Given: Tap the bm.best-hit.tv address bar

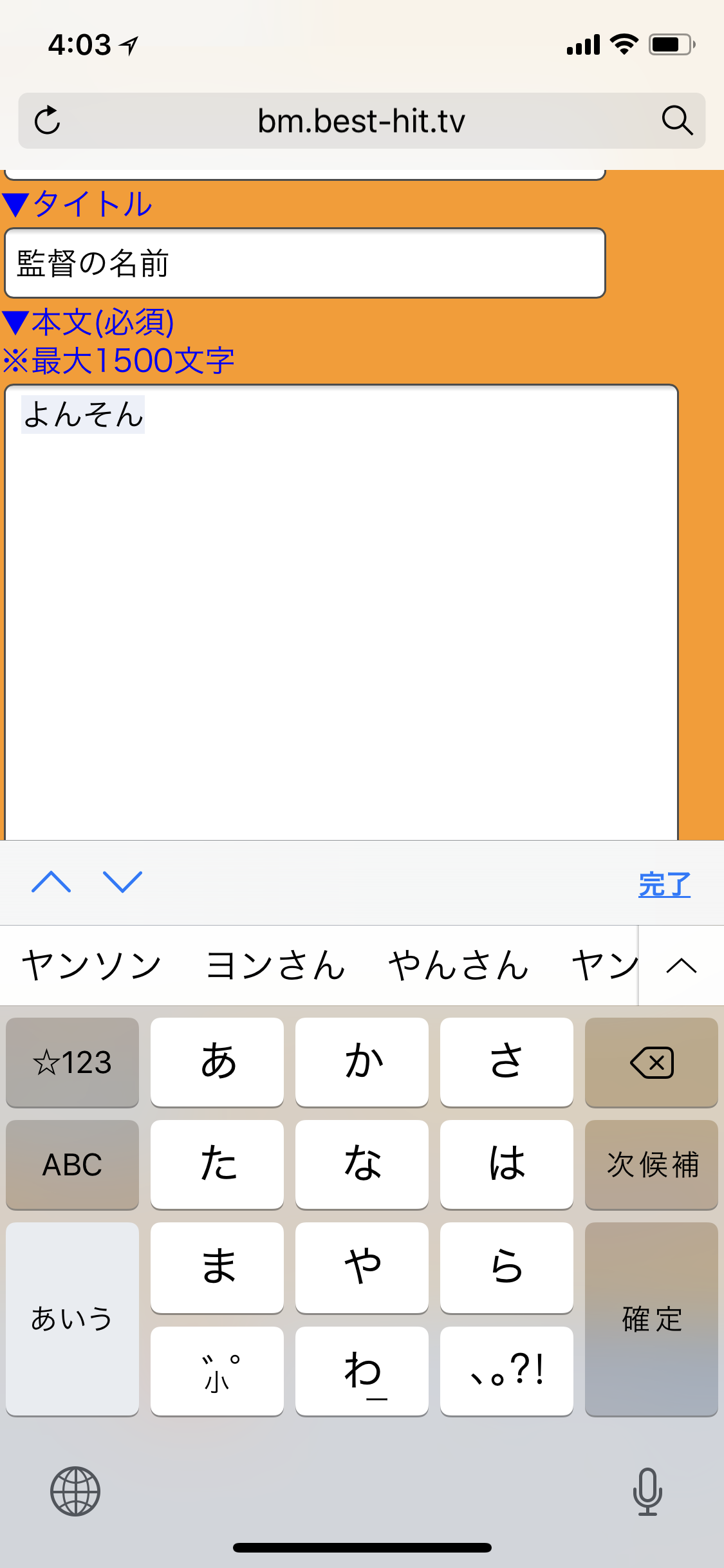Looking at the screenshot, I should tap(361, 121).
